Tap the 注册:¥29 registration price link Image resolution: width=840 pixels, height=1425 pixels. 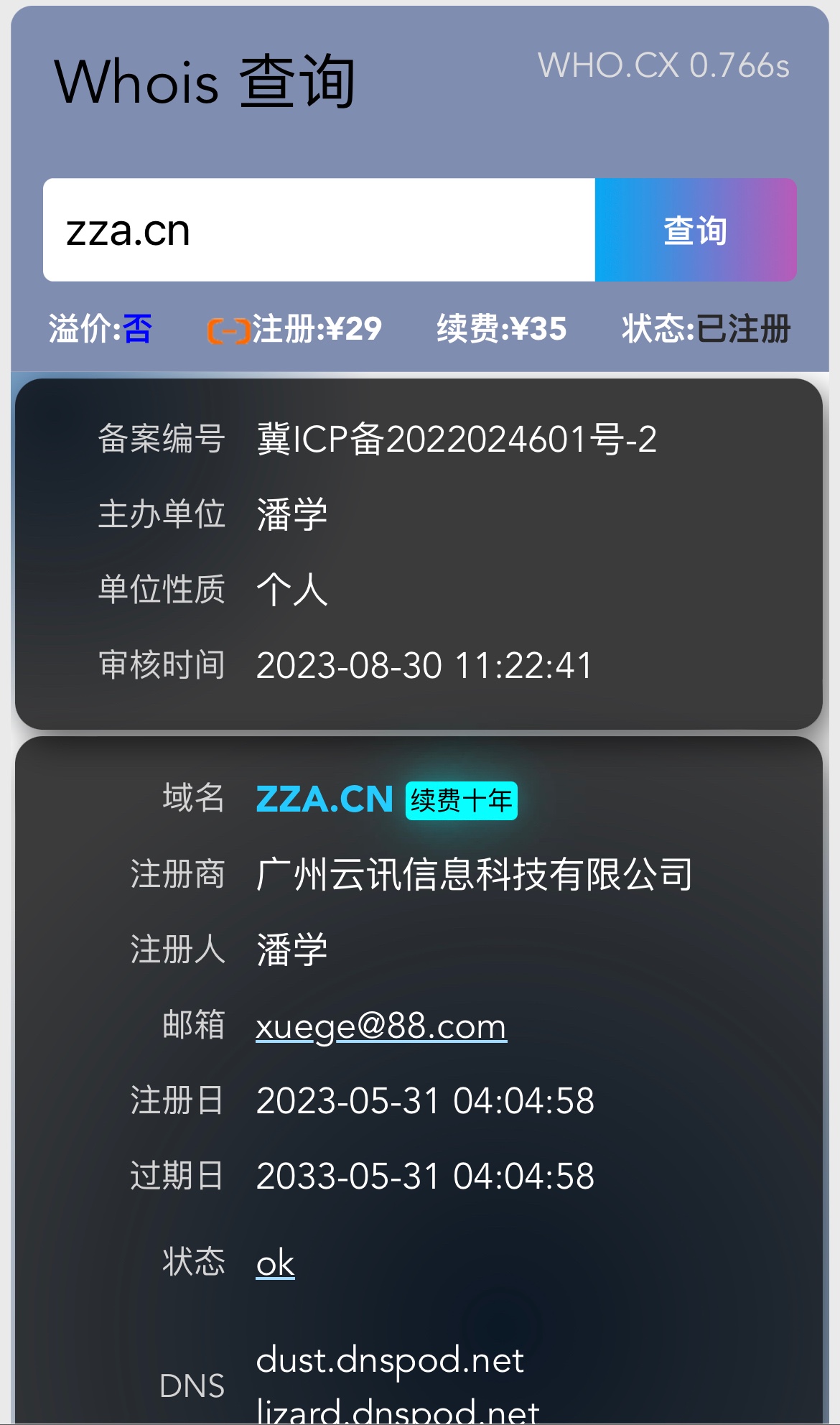point(296,329)
